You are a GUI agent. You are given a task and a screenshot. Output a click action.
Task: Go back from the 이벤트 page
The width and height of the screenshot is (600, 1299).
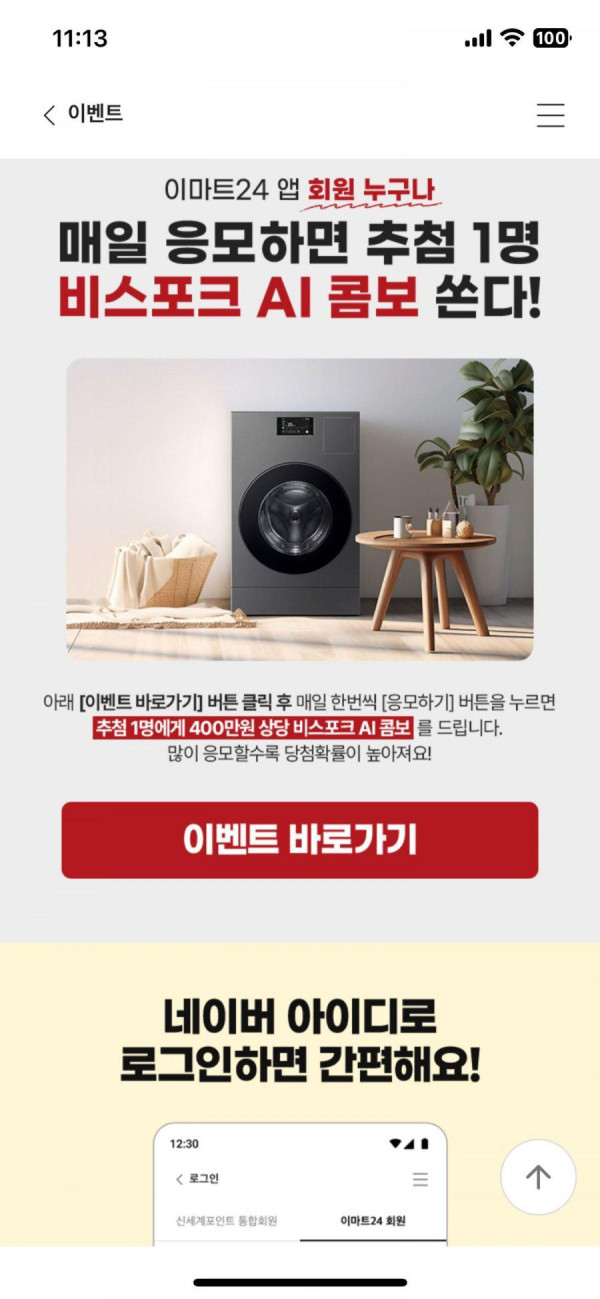(x=49, y=115)
